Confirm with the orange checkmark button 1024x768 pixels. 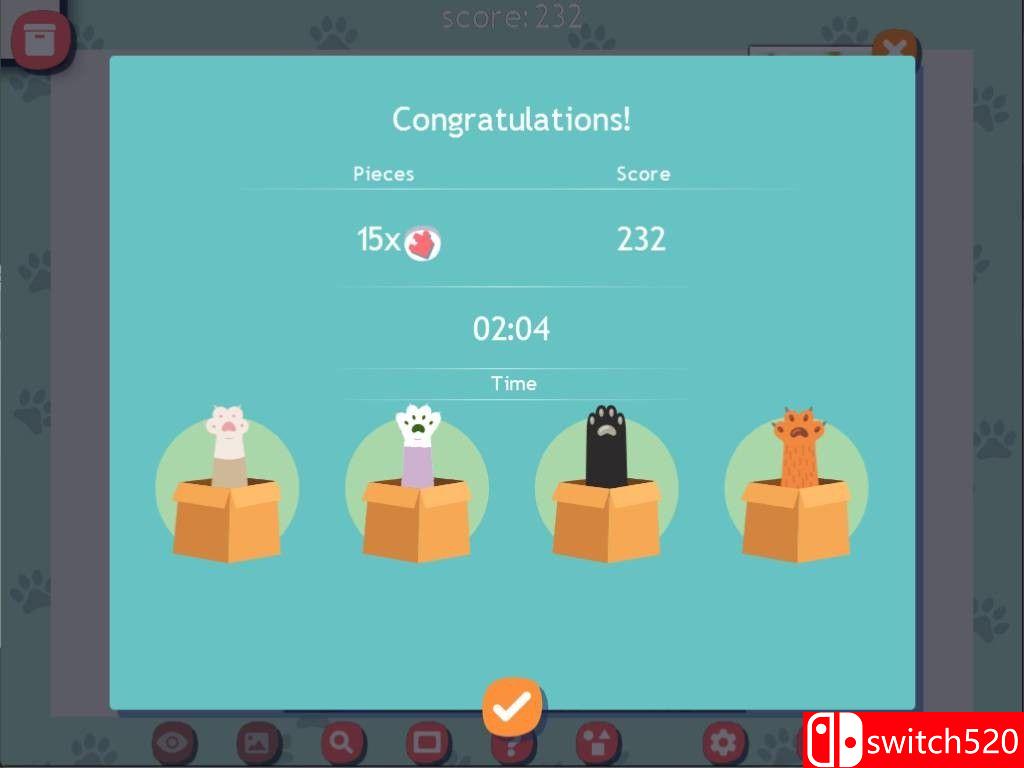point(512,707)
